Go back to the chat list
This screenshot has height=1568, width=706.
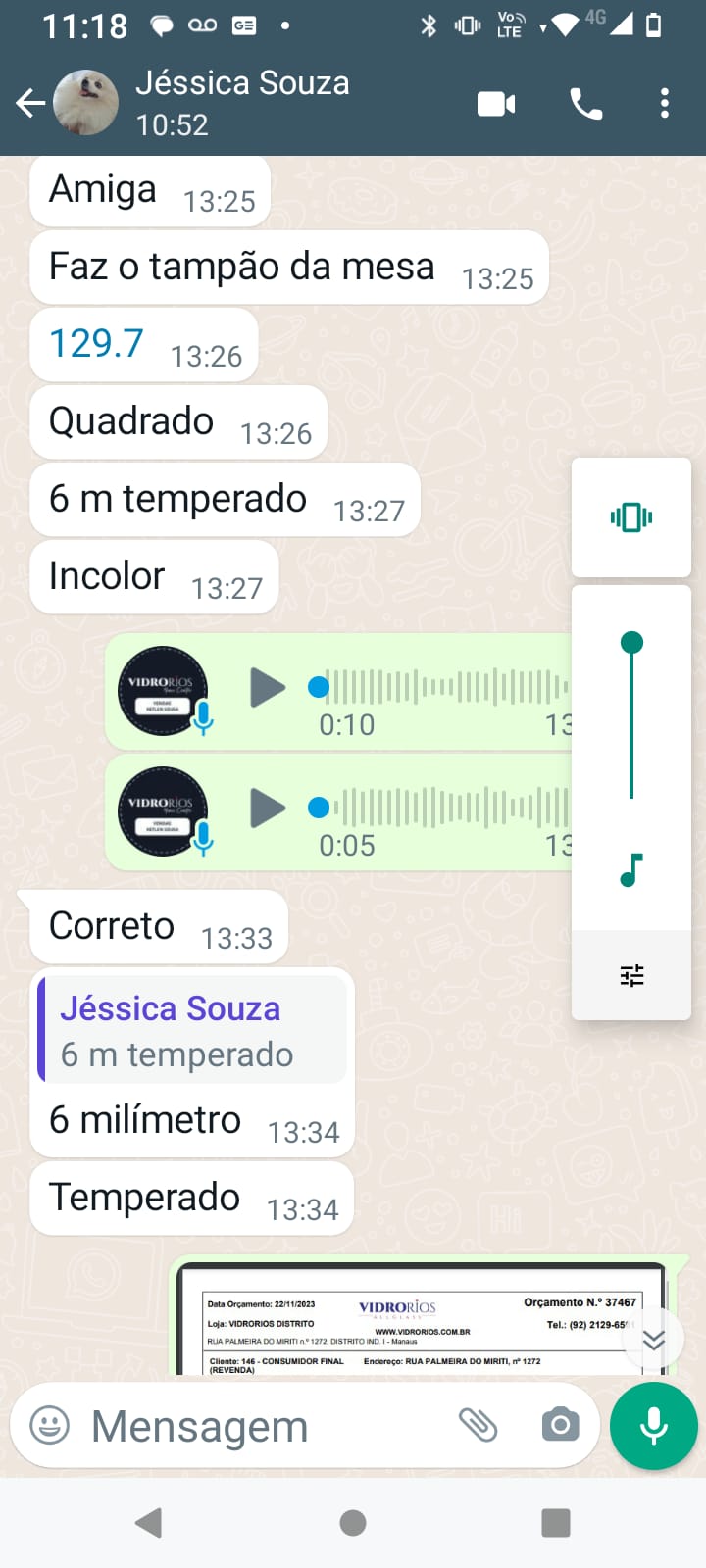pos(30,103)
